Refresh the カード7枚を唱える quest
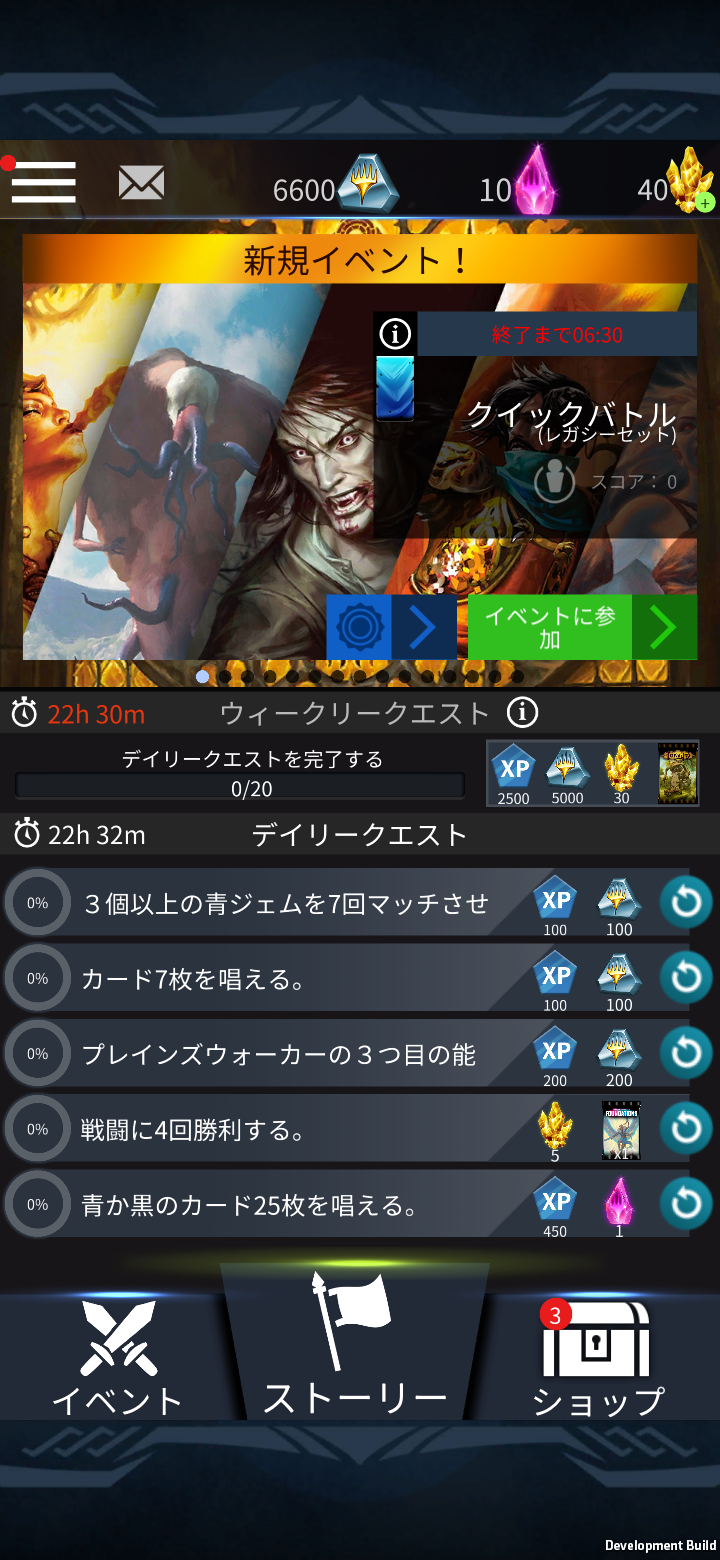The height and width of the screenshot is (1560, 720). click(686, 978)
